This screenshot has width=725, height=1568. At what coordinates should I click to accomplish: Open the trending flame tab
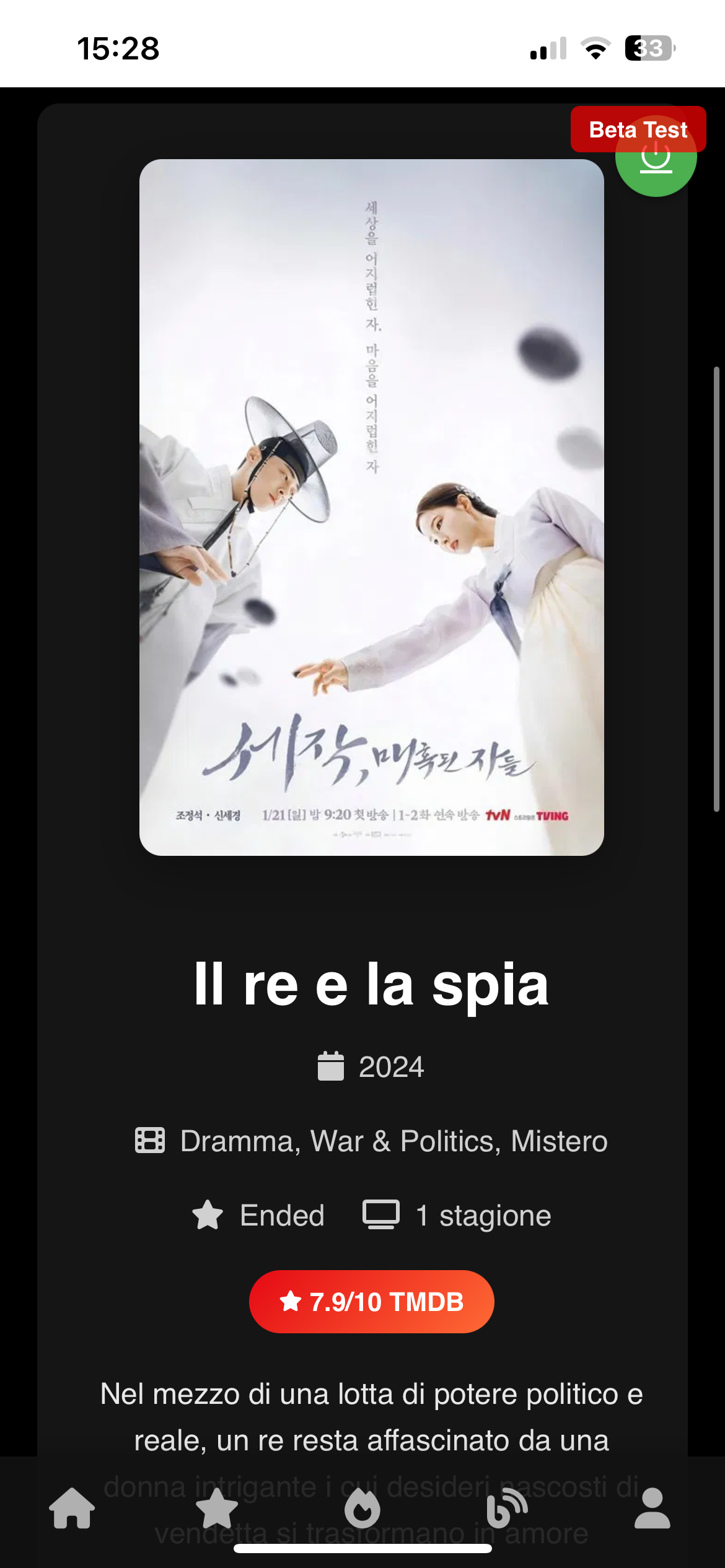click(362, 1509)
